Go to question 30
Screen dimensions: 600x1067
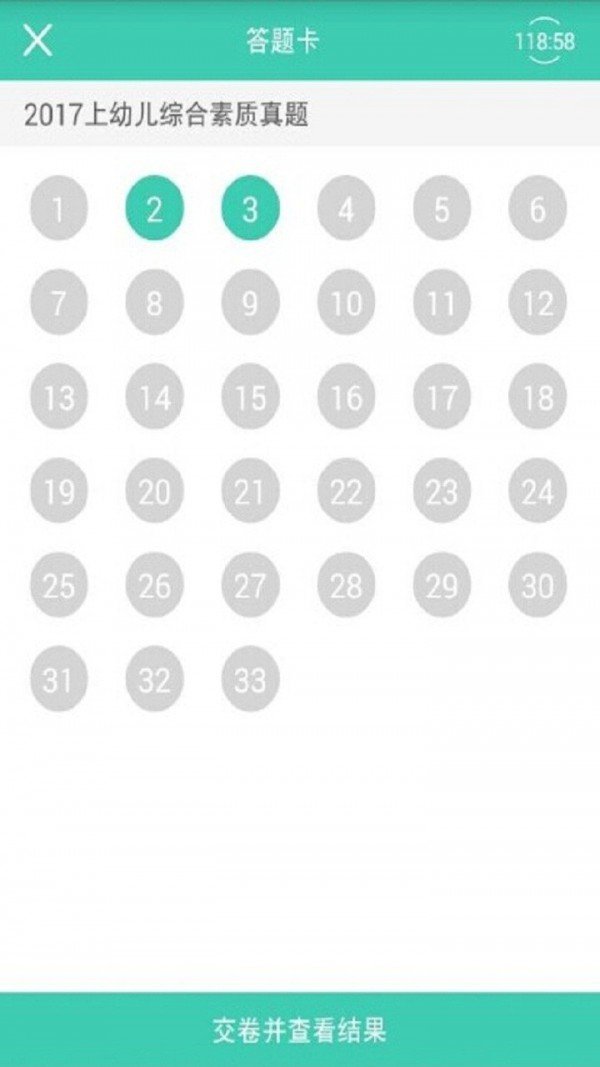tap(538, 585)
